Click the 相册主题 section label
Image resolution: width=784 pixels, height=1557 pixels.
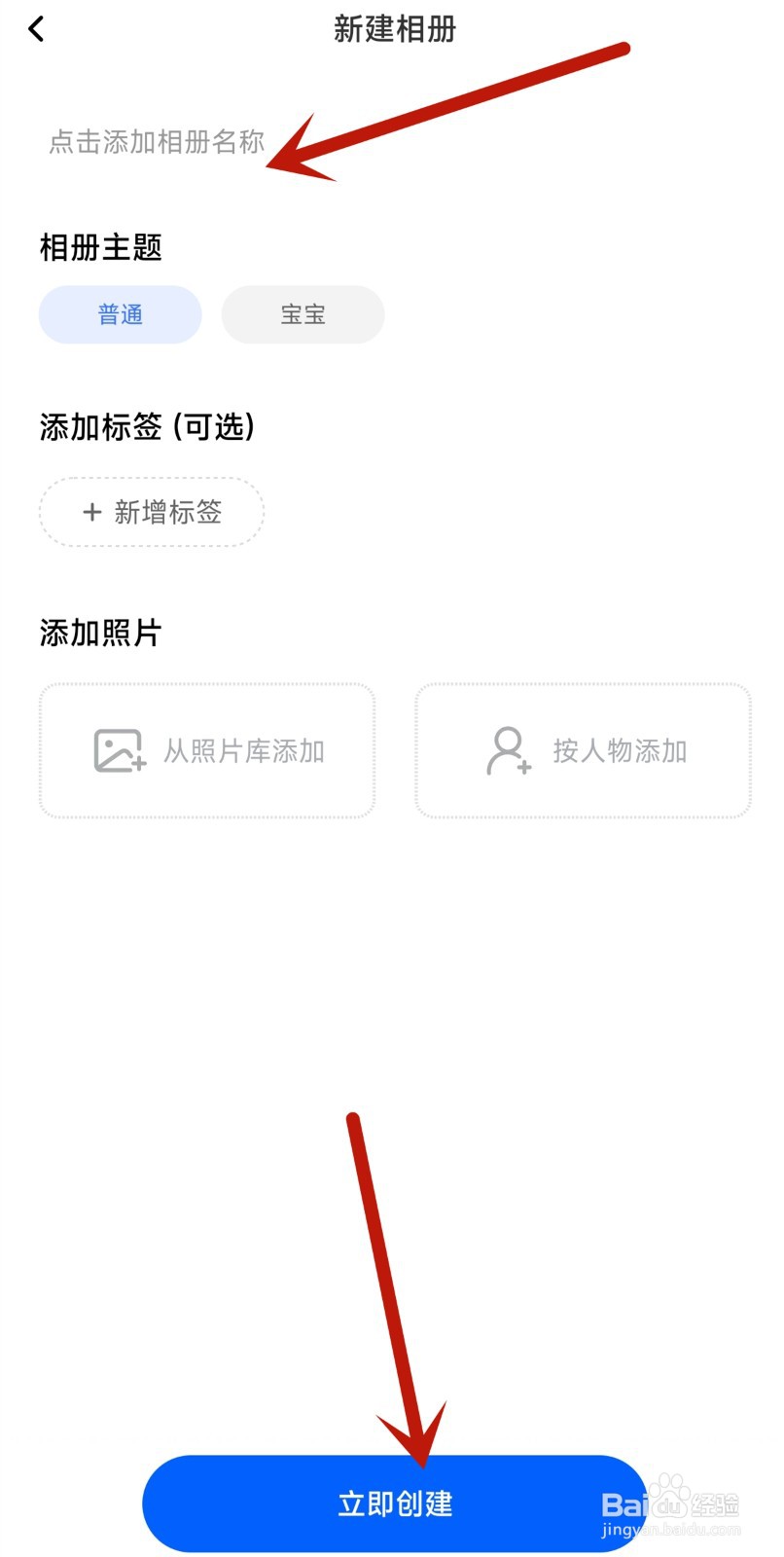tap(101, 249)
